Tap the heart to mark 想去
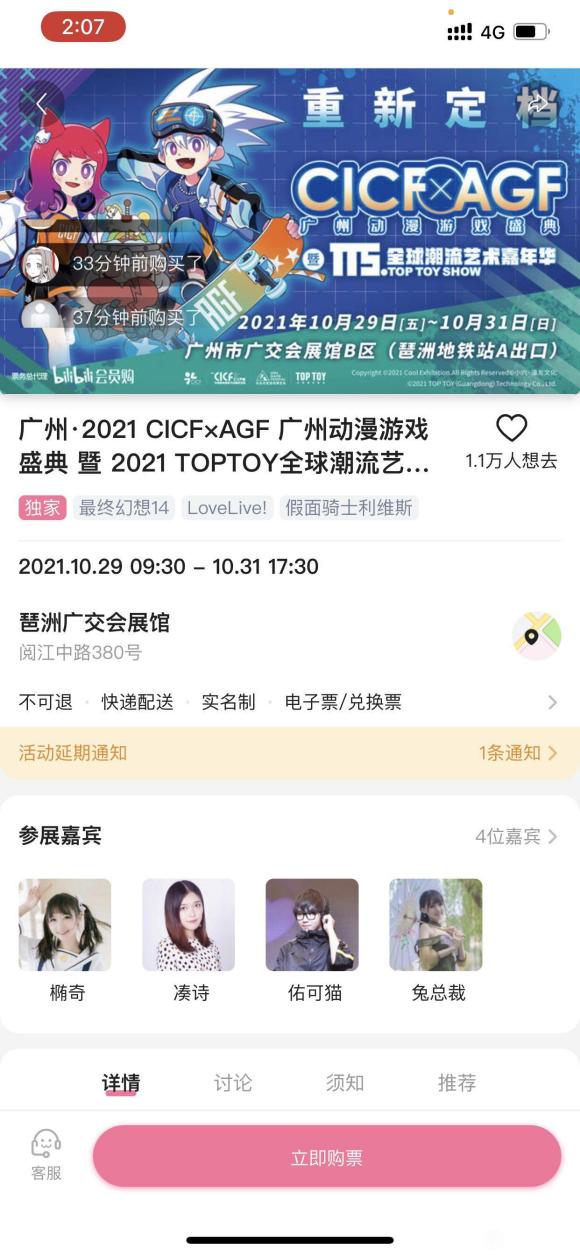580x1255 pixels. pyautogui.click(x=511, y=428)
